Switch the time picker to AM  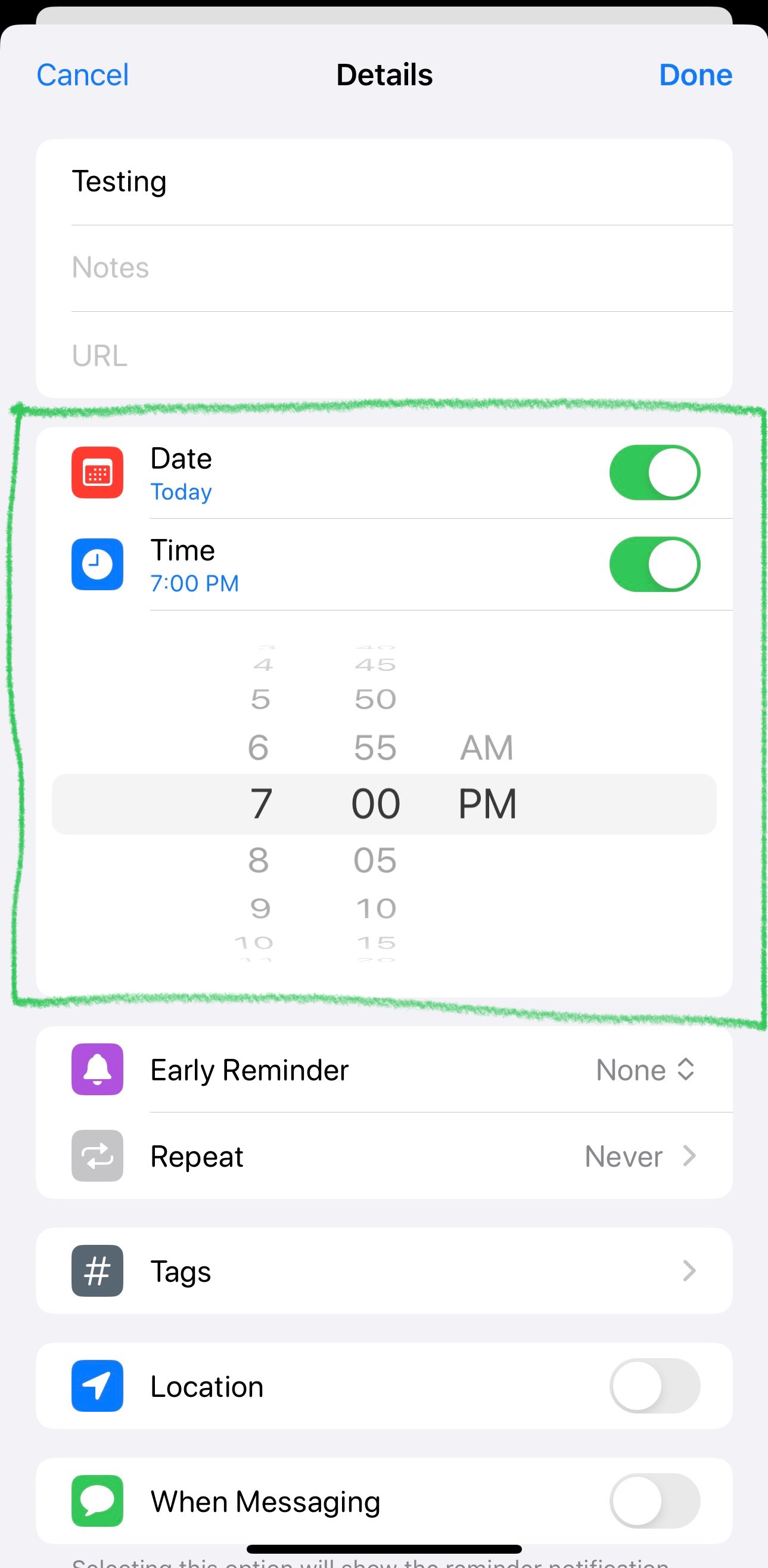(486, 748)
